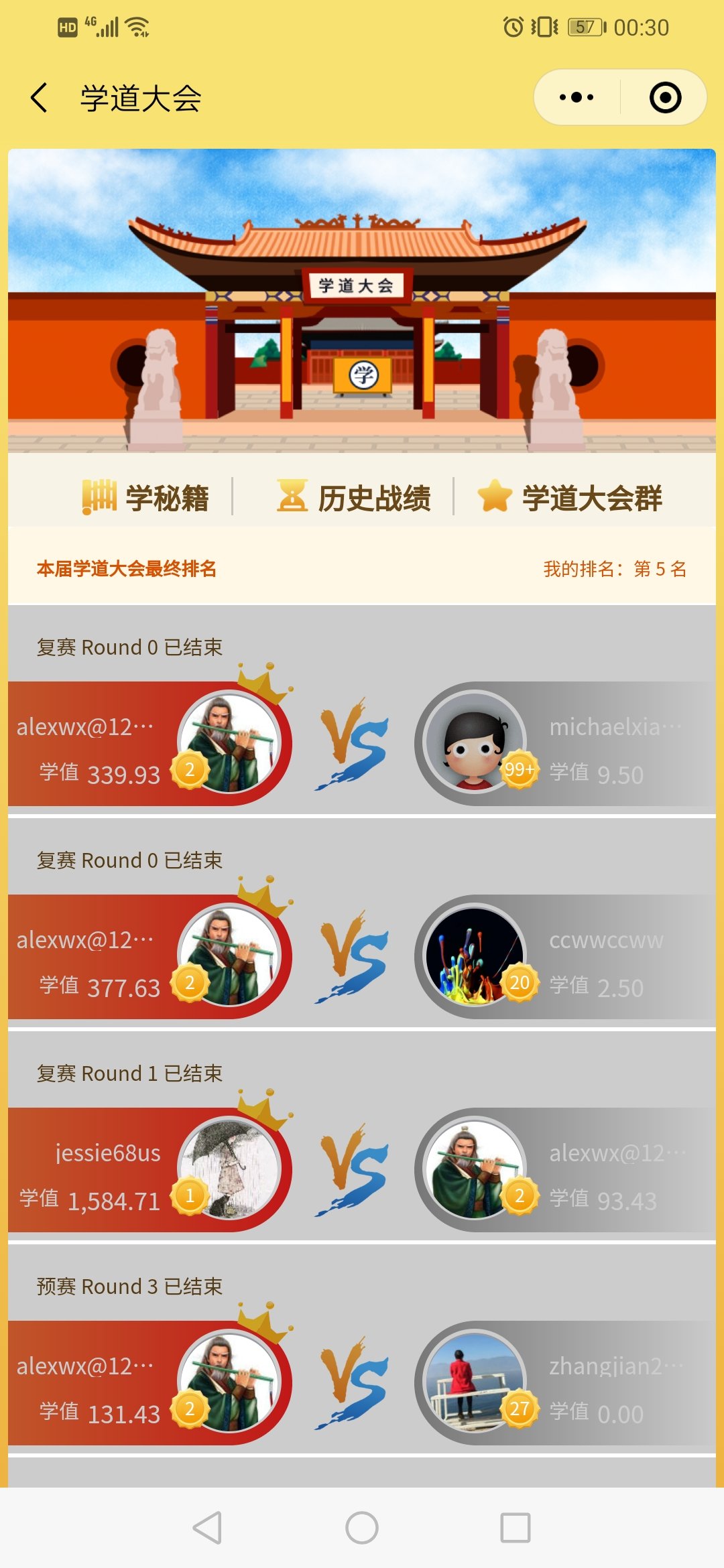Close the mini program via target icon
The image size is (724, 1568).
[665, 98]
